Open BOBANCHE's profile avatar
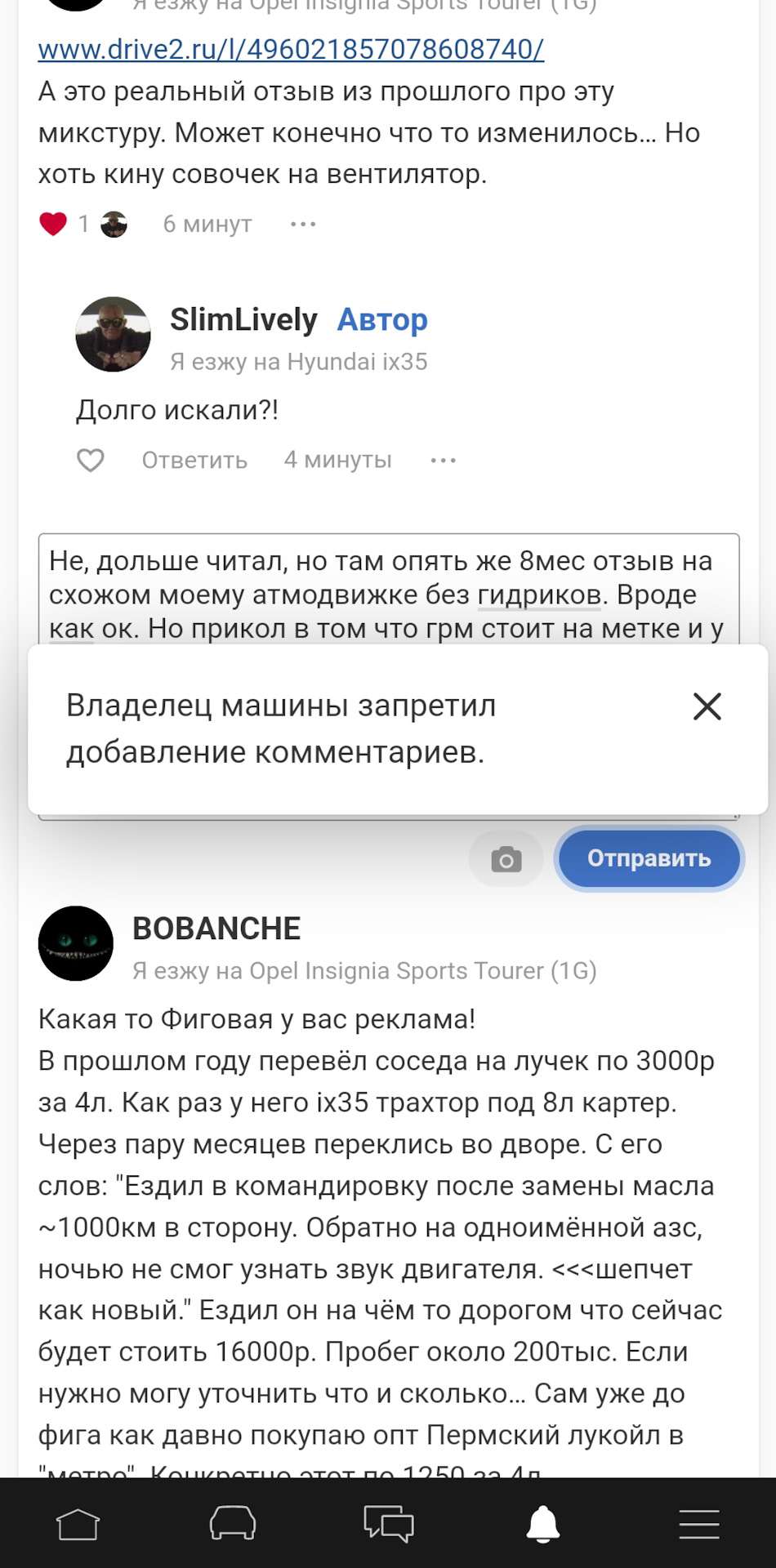This screenshot has height=1568, width=776. click(x=76, y=943)
